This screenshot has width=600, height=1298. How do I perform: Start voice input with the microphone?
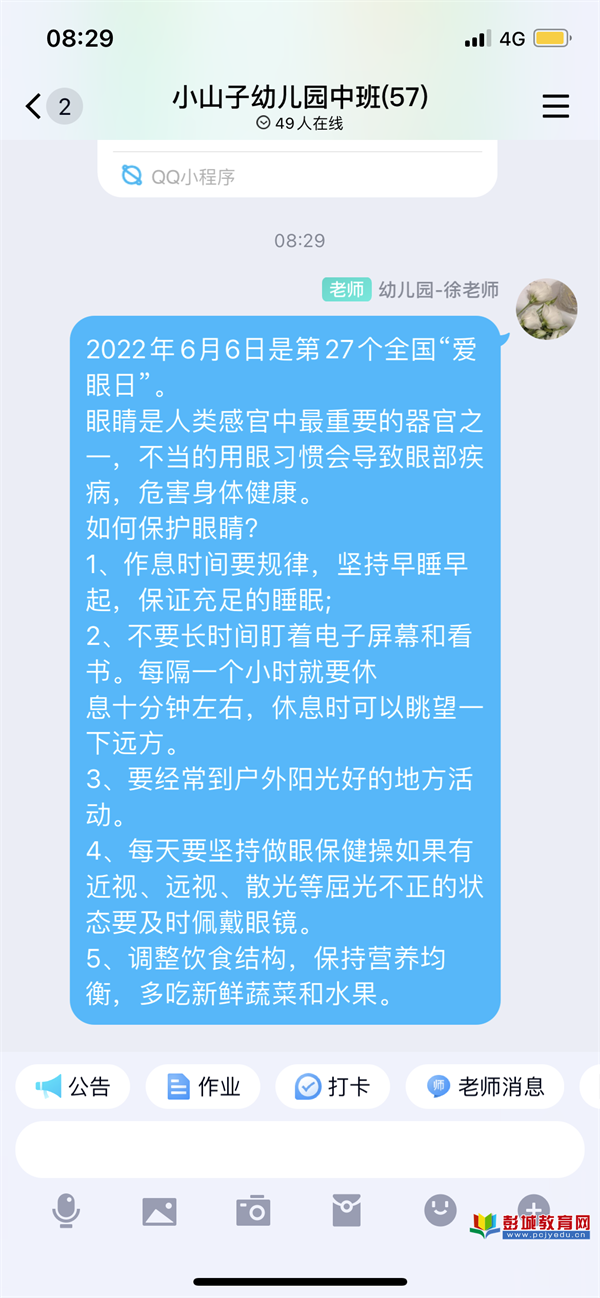click(x=66, y=1211)
